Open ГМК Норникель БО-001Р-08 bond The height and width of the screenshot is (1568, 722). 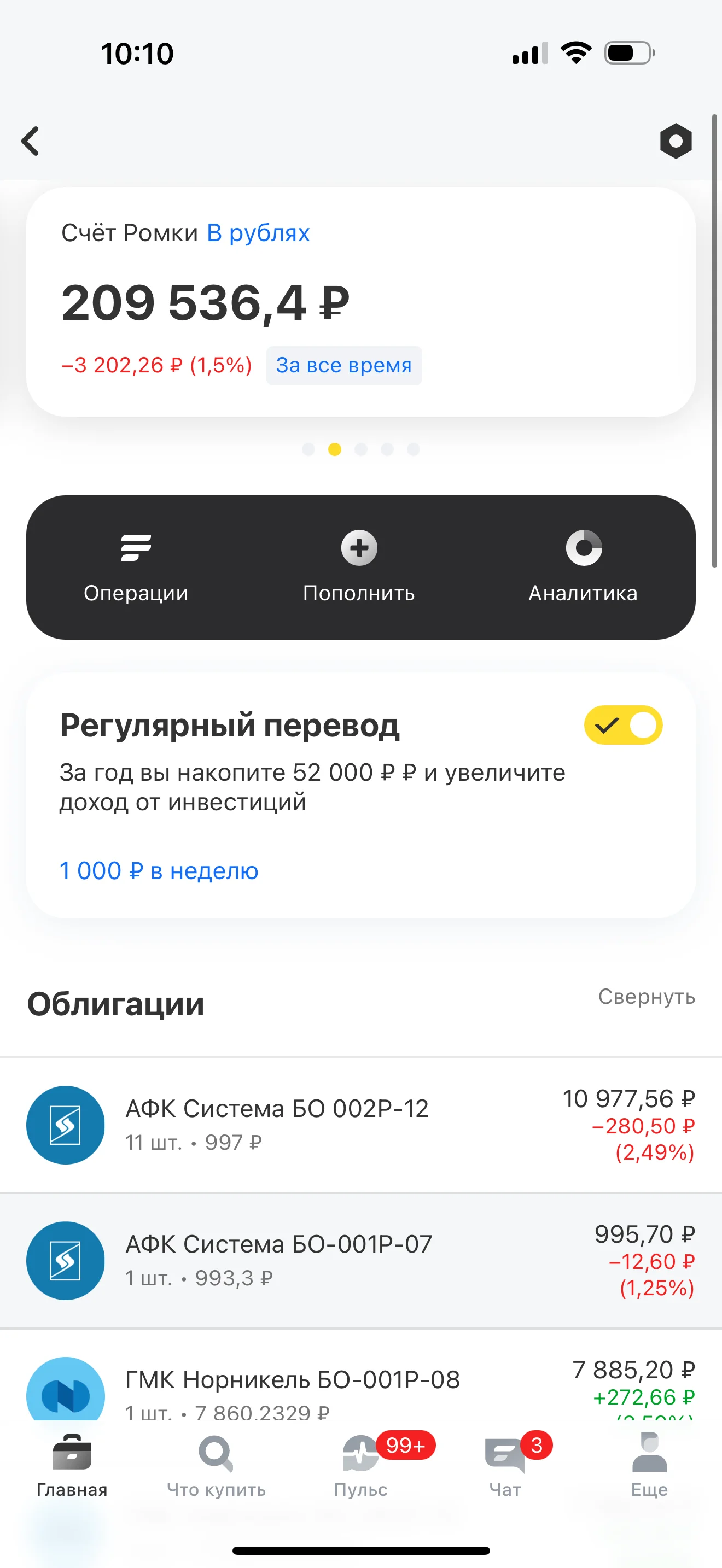(x=361, y=1376)
